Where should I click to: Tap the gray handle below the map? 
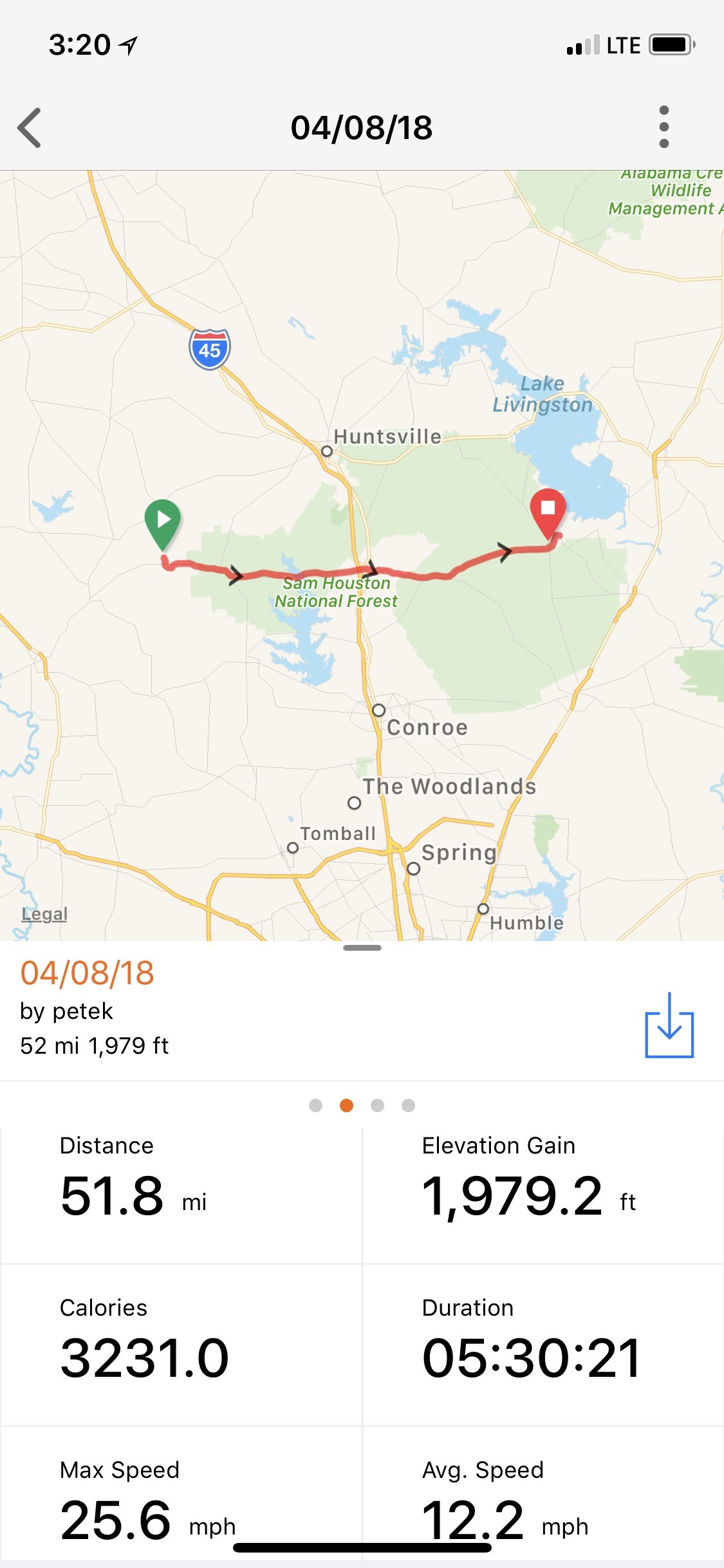pos(362,947)
